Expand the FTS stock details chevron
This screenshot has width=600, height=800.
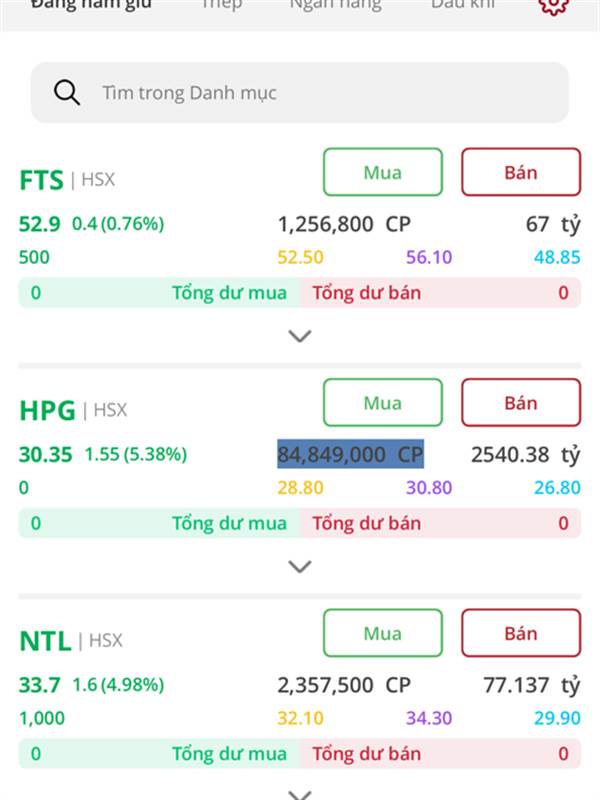pos(300,336)
